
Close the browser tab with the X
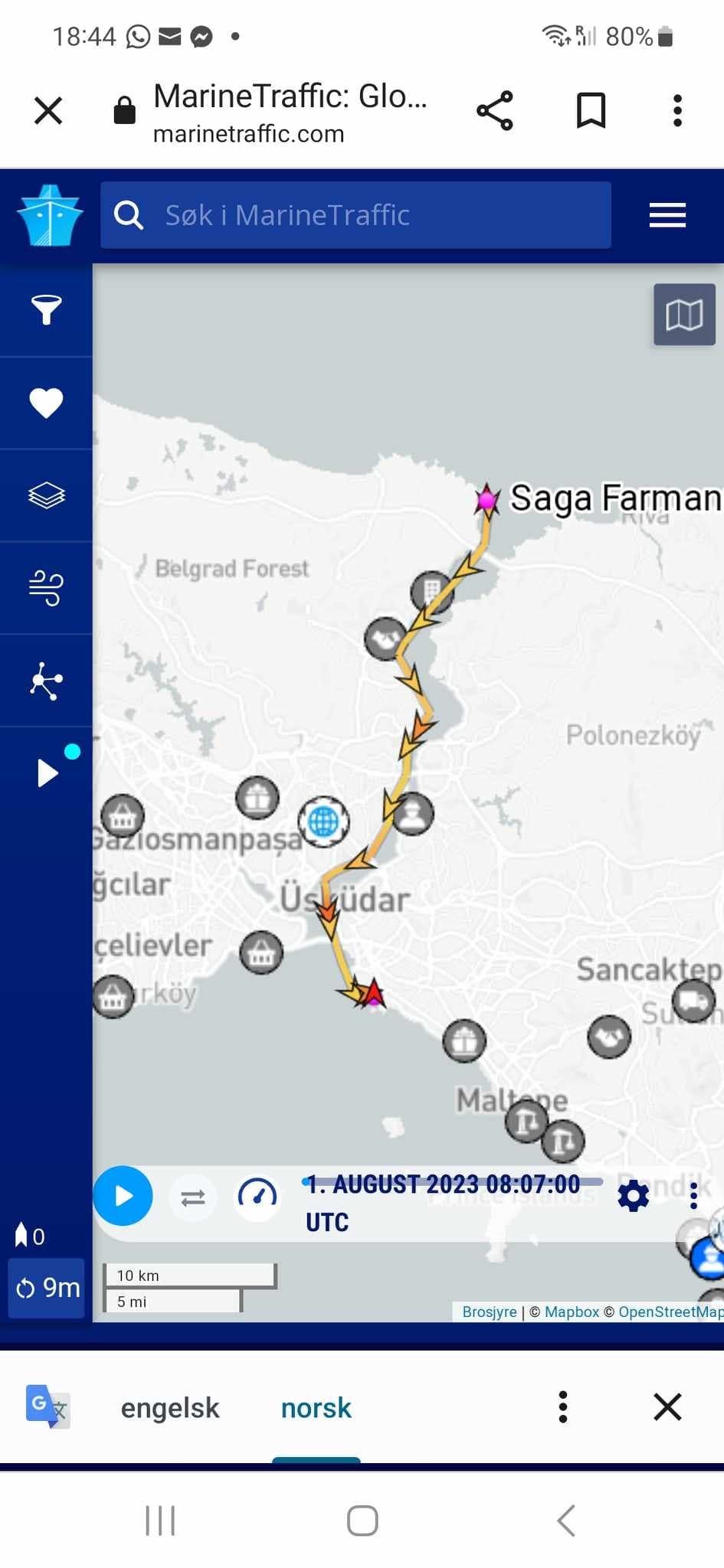point(48,111)
